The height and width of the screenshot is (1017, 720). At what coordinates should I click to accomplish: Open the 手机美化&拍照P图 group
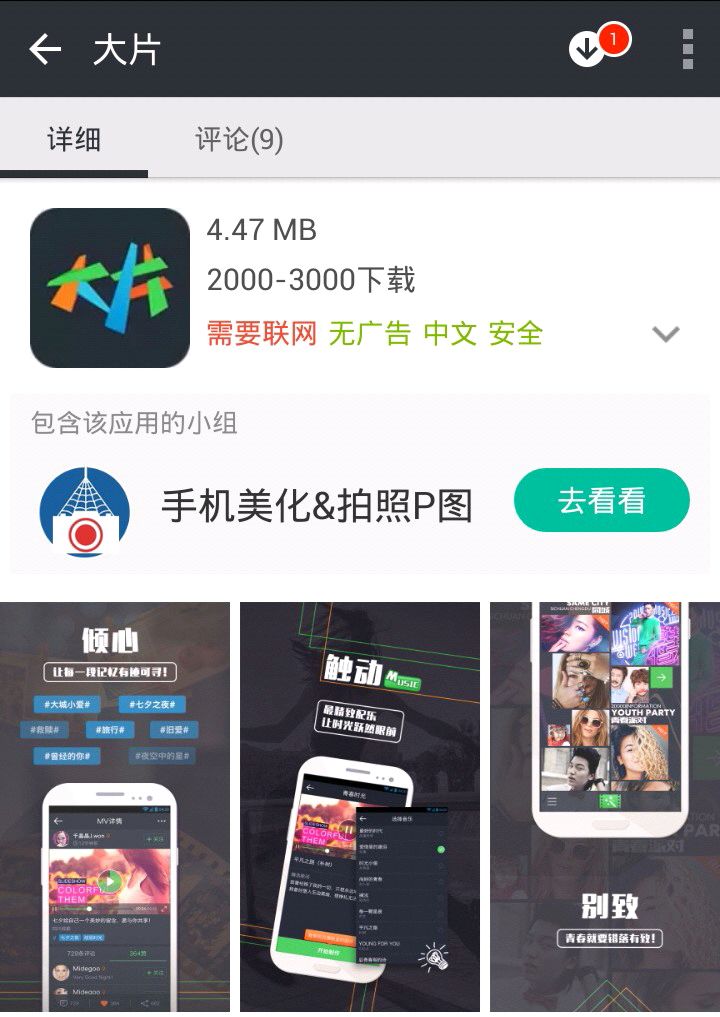coord(316,507)
